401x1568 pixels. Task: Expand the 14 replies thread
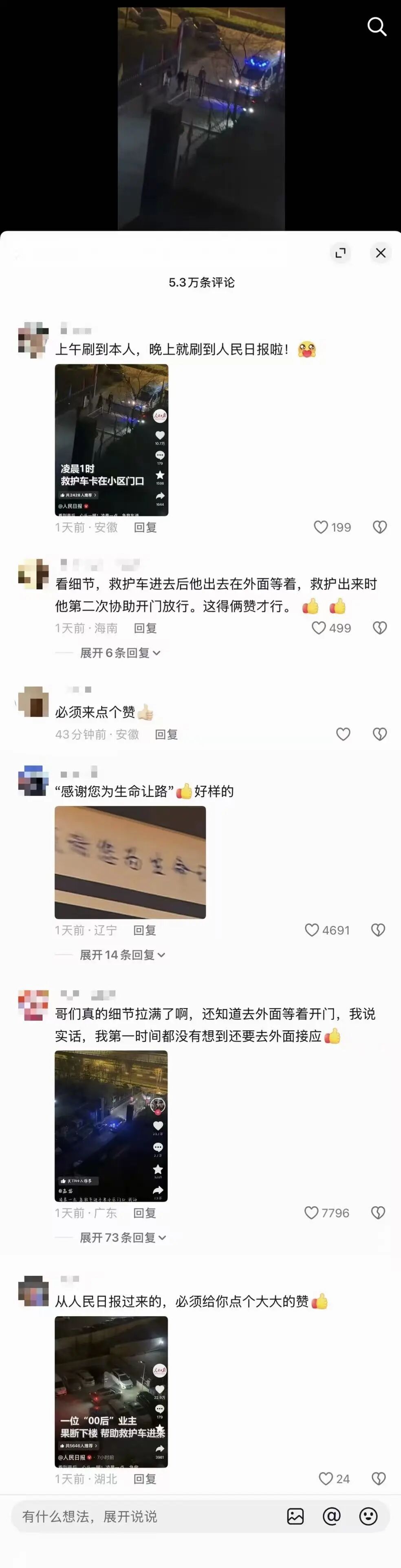pos(122,954)
